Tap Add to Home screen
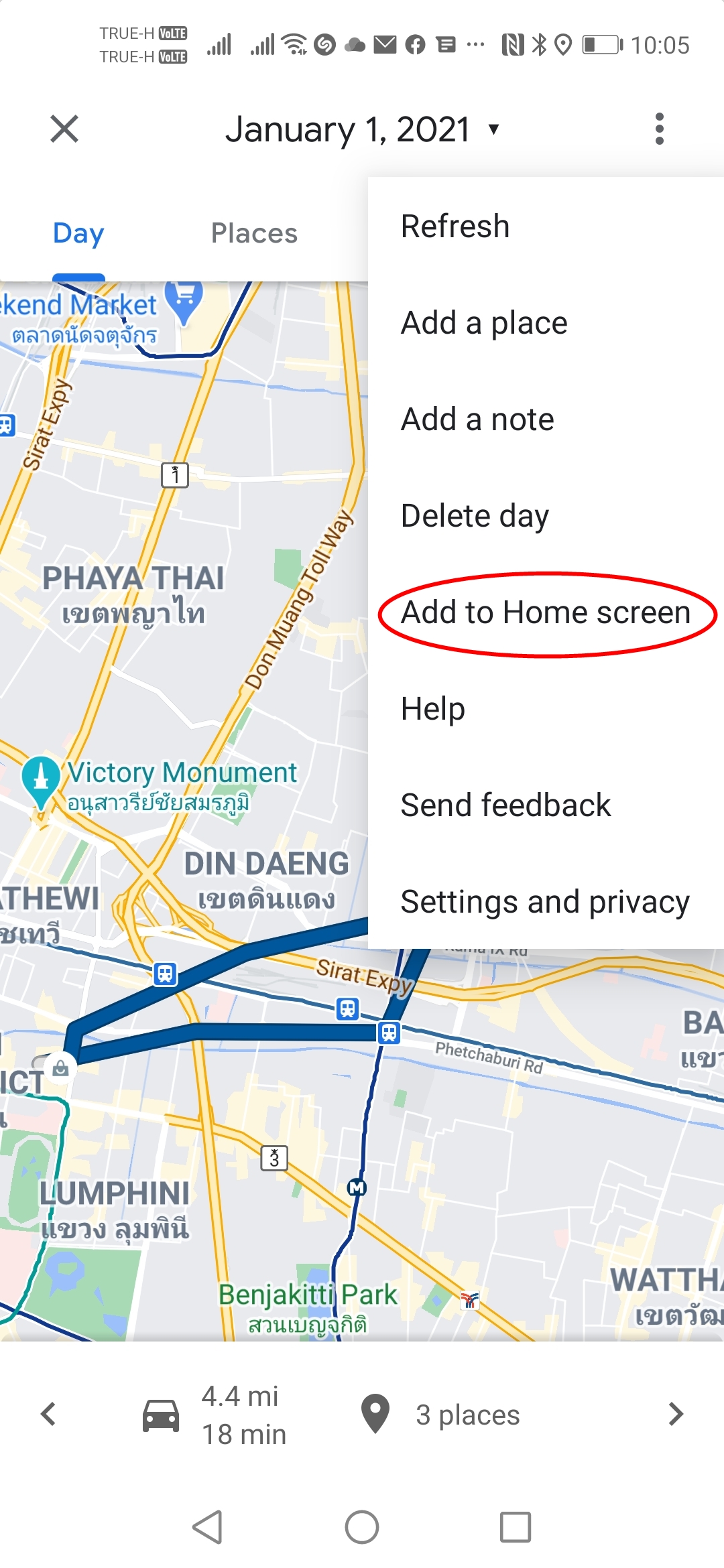The image size is (724, 1568). tap(546, 612)
